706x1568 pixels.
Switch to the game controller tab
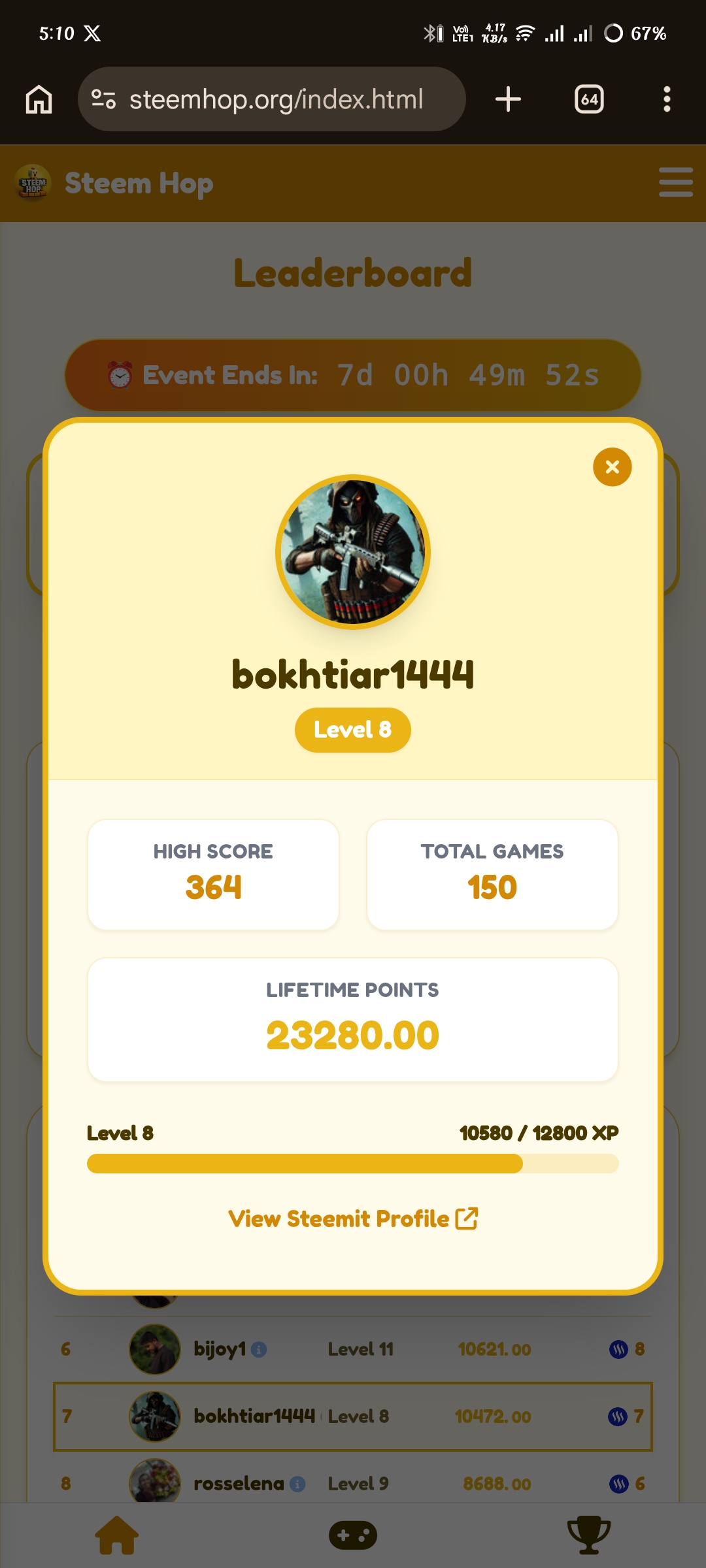coord(353,1535)
